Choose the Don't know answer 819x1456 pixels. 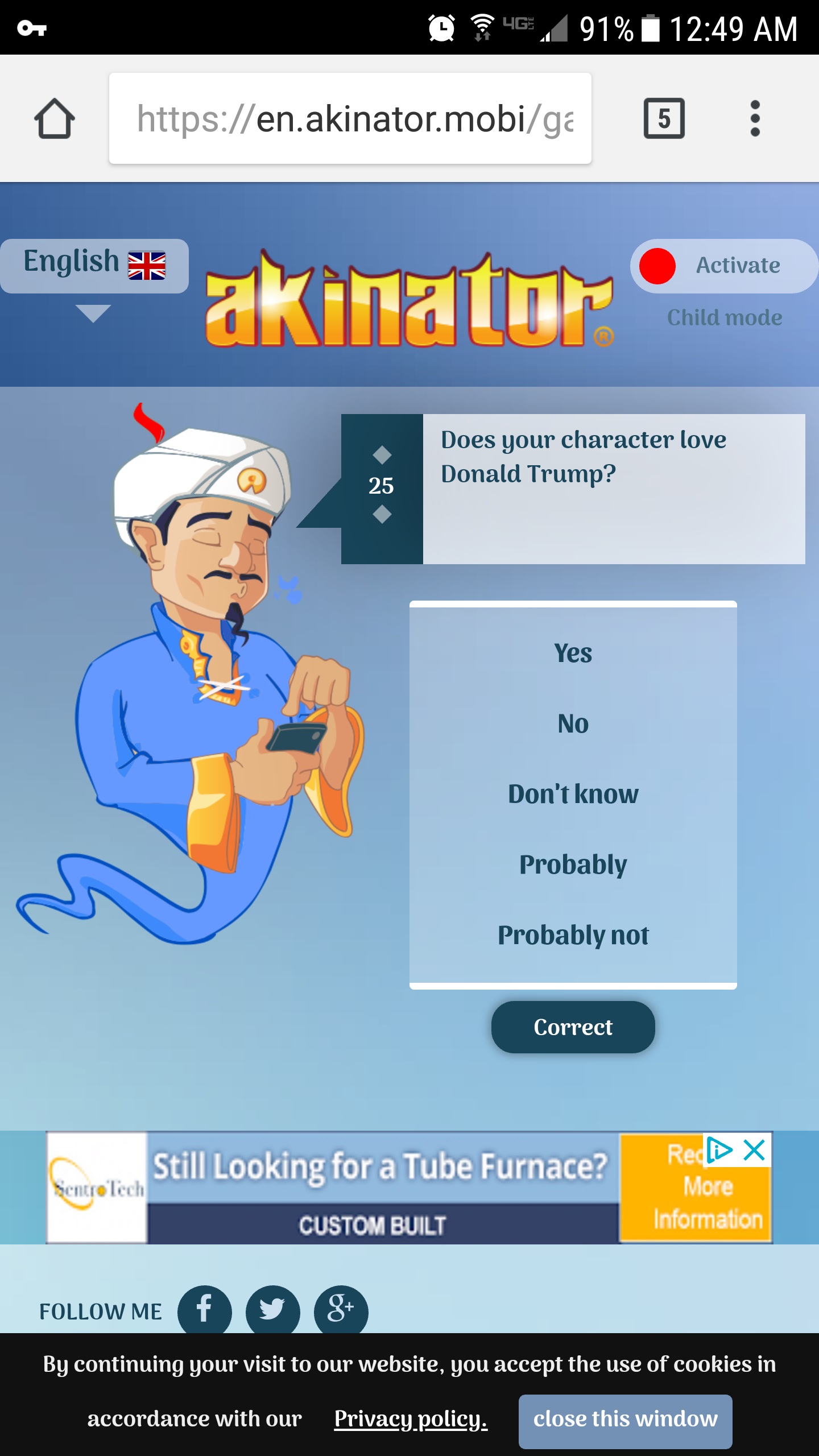(x=573, y=794)
